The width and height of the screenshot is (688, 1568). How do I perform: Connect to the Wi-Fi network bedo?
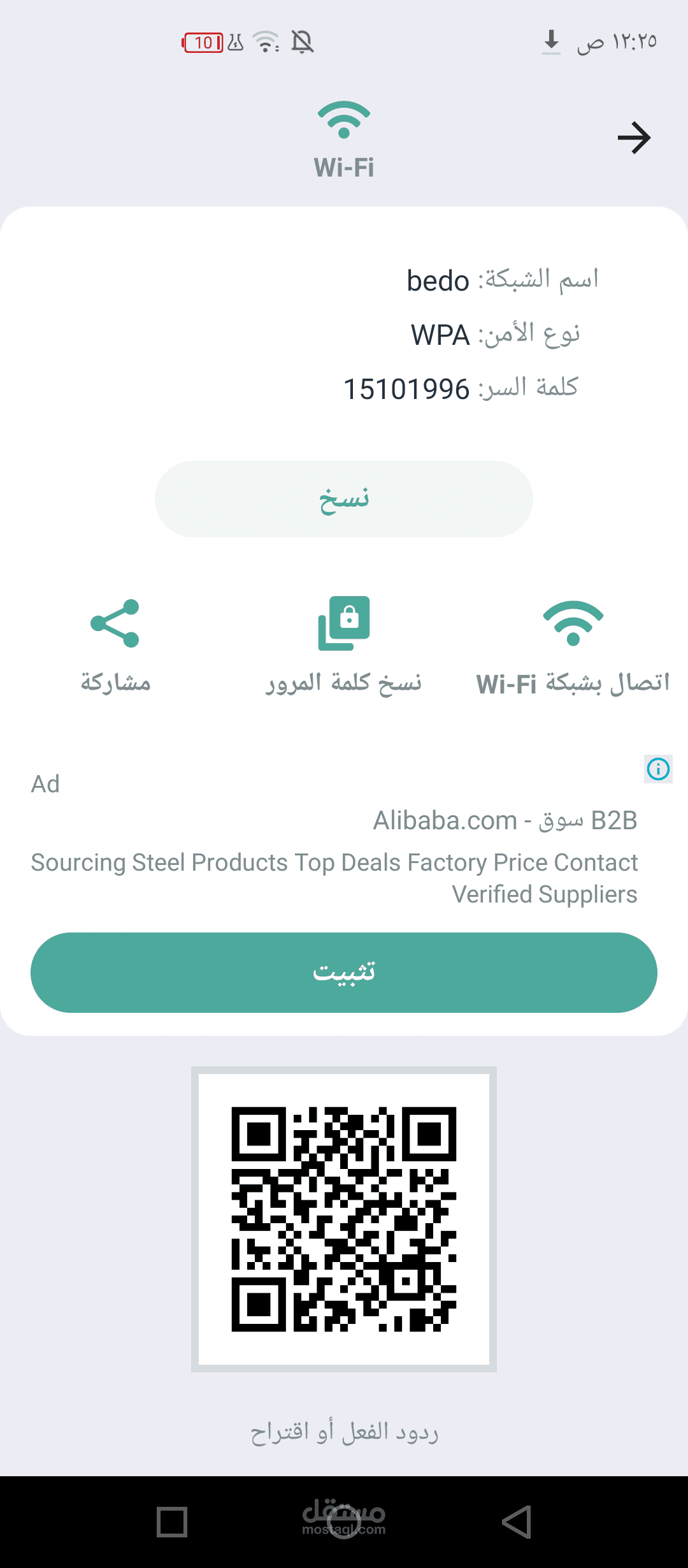[x=573, y=644]
